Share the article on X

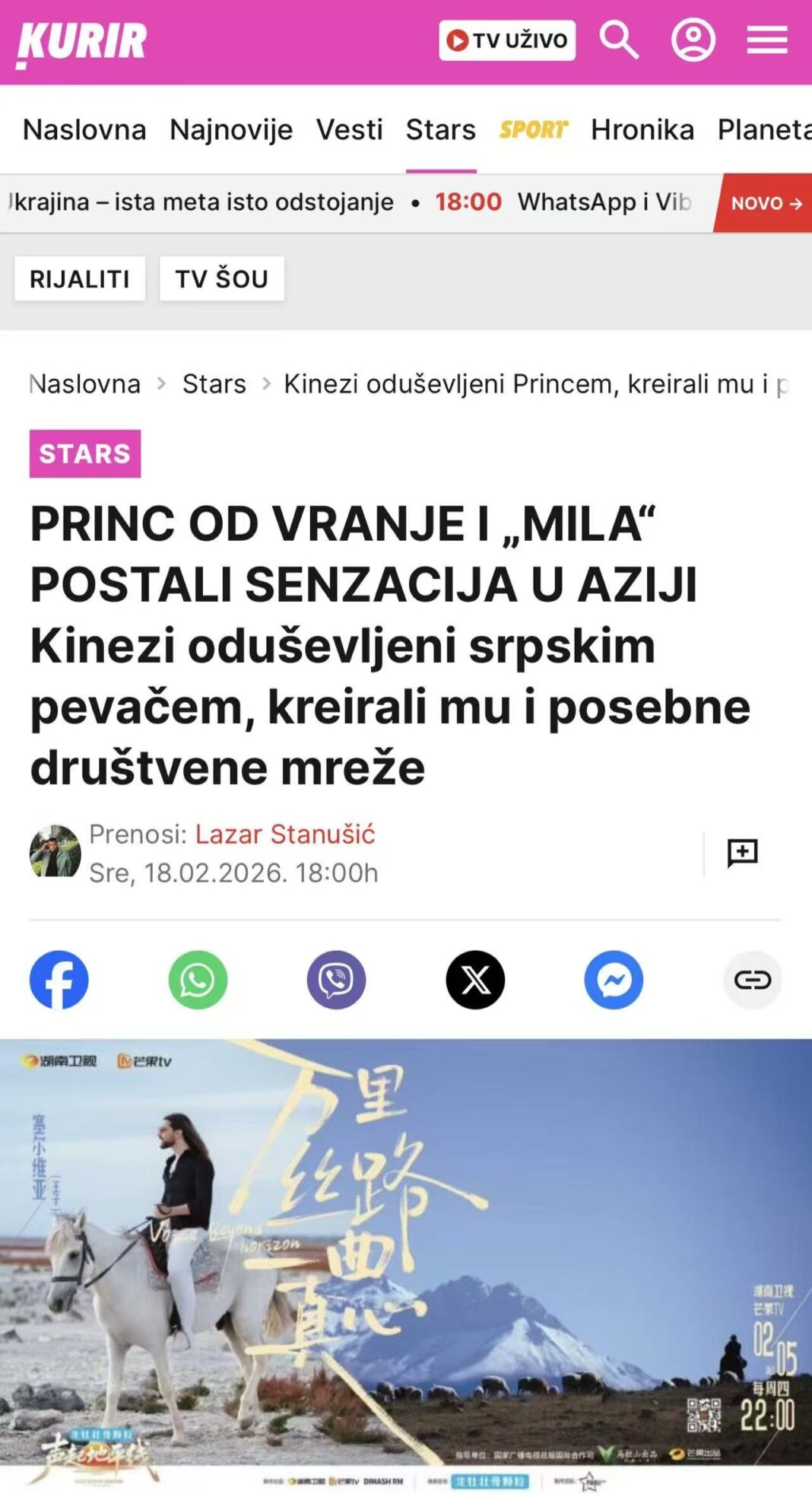coord(475,980)
